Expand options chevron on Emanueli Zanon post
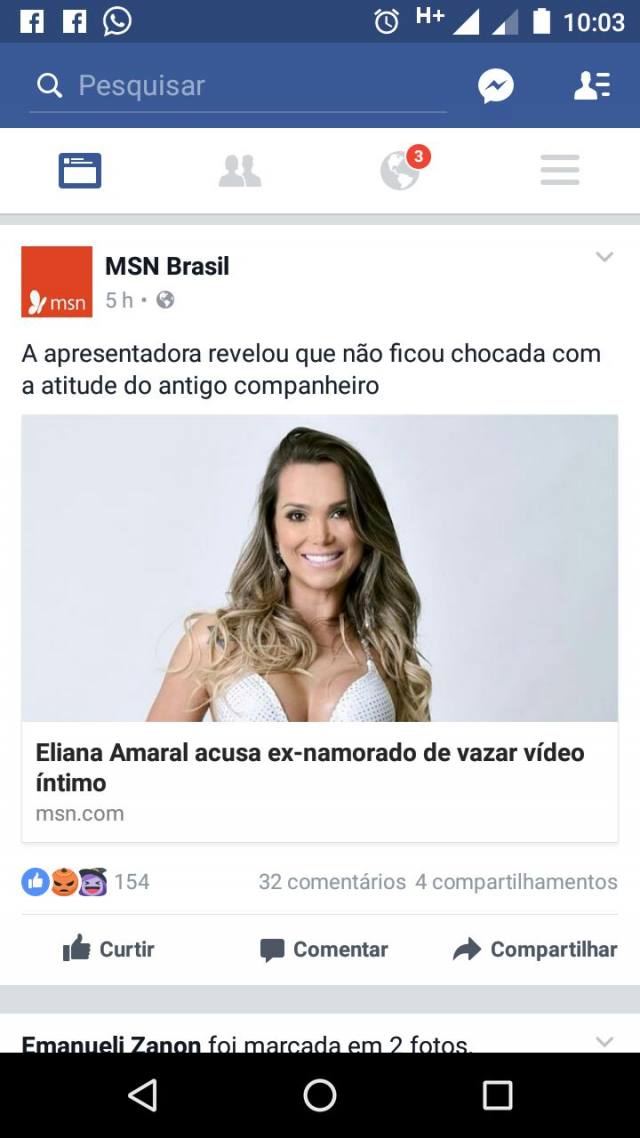 (x=604, y=1042)
